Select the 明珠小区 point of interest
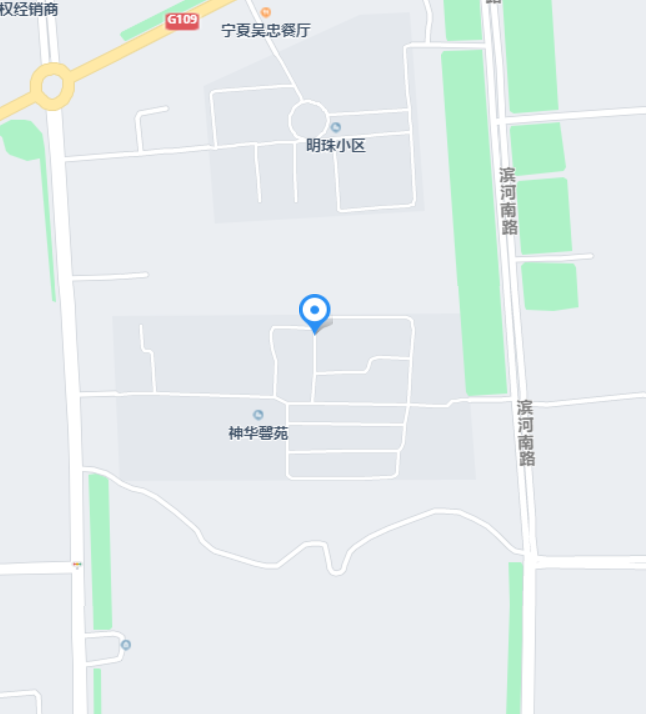Screen dimensions: 646x715 click(x=335, y=128)
